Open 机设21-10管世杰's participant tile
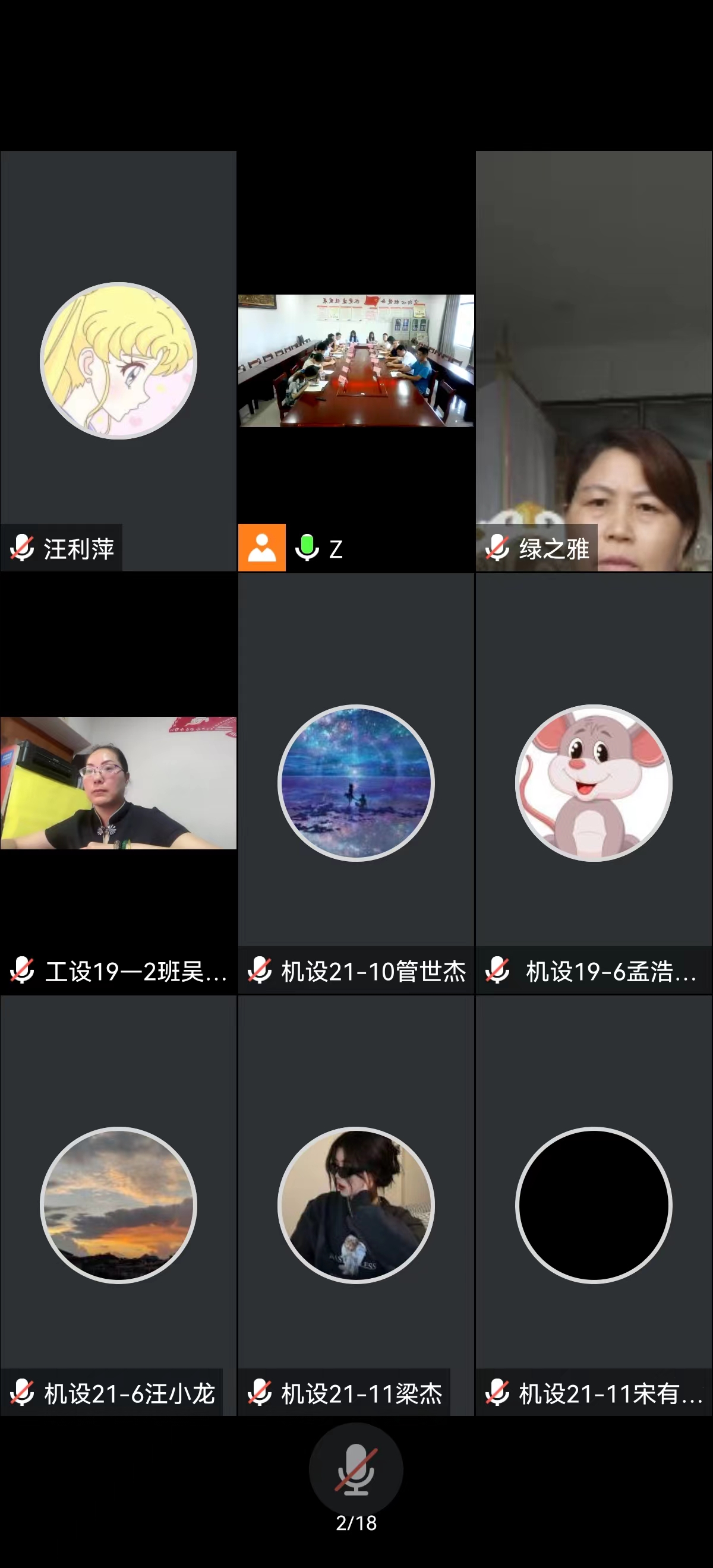Image resolution: width=713 pixels, height=1568 pixels. click(356, 783)
